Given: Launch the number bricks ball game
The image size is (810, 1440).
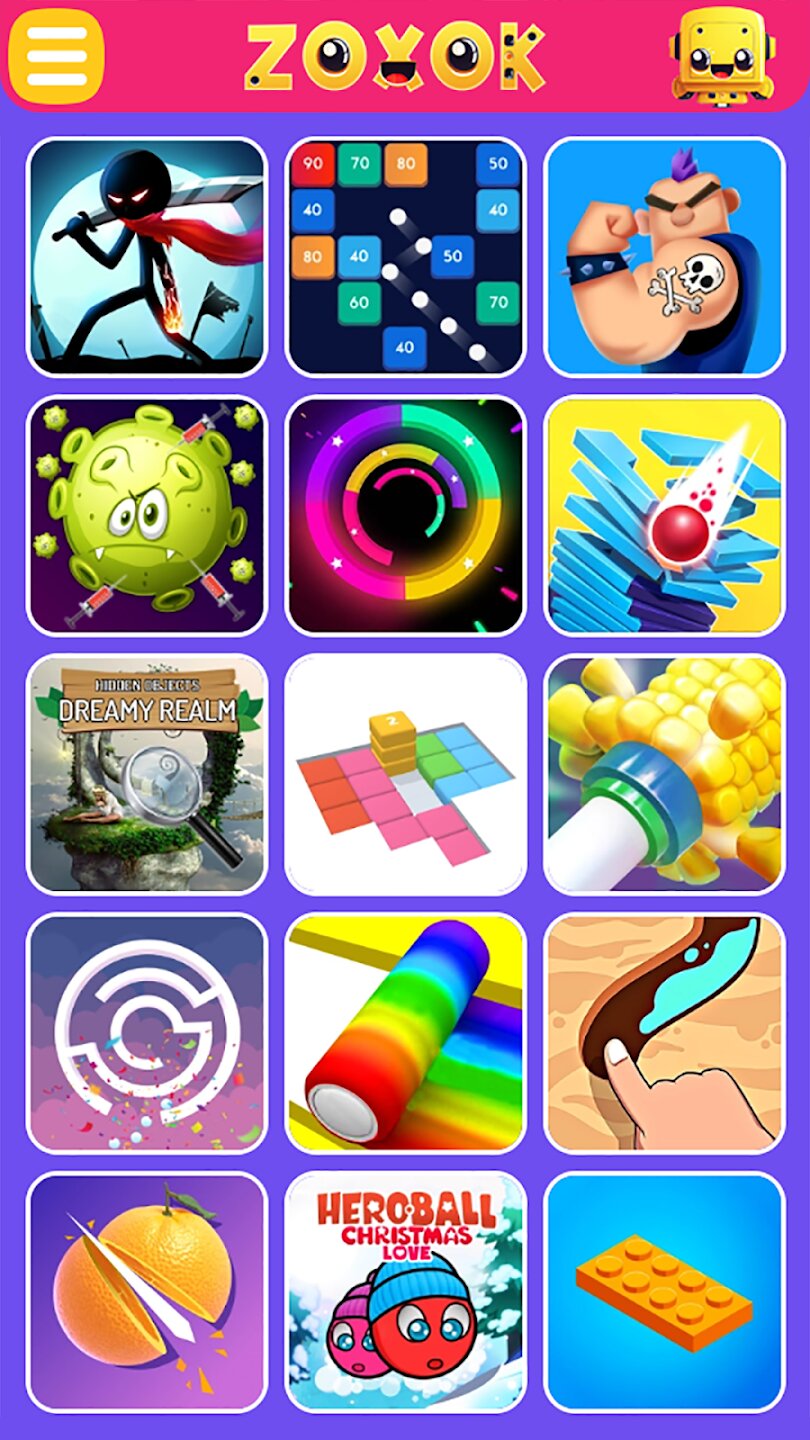Looking at the screenshot, I should [405, 257].
